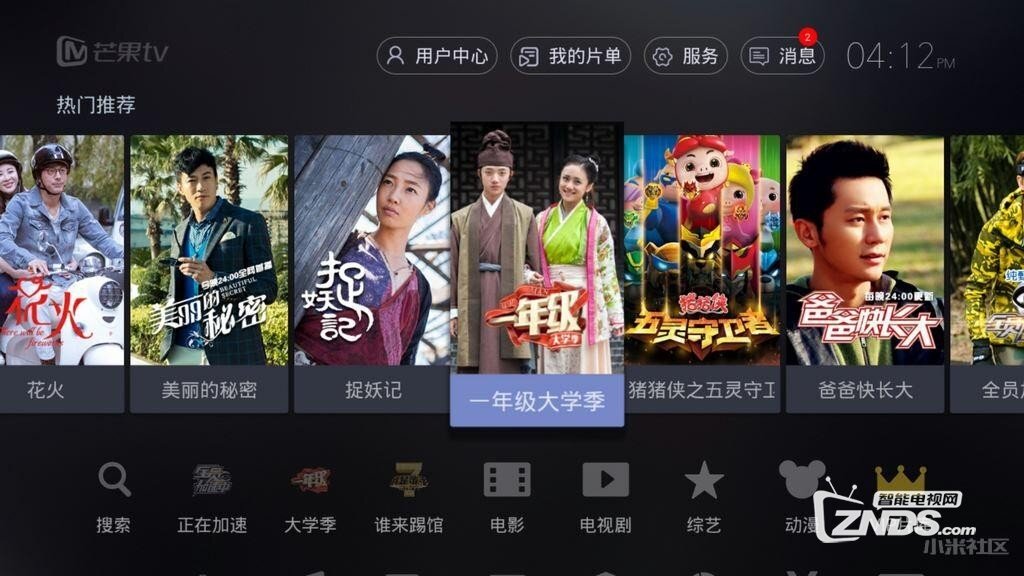Viewport: 1024px width, 576px height.
Task: Open 我的片单 playlist
Action: pos(570,56)
